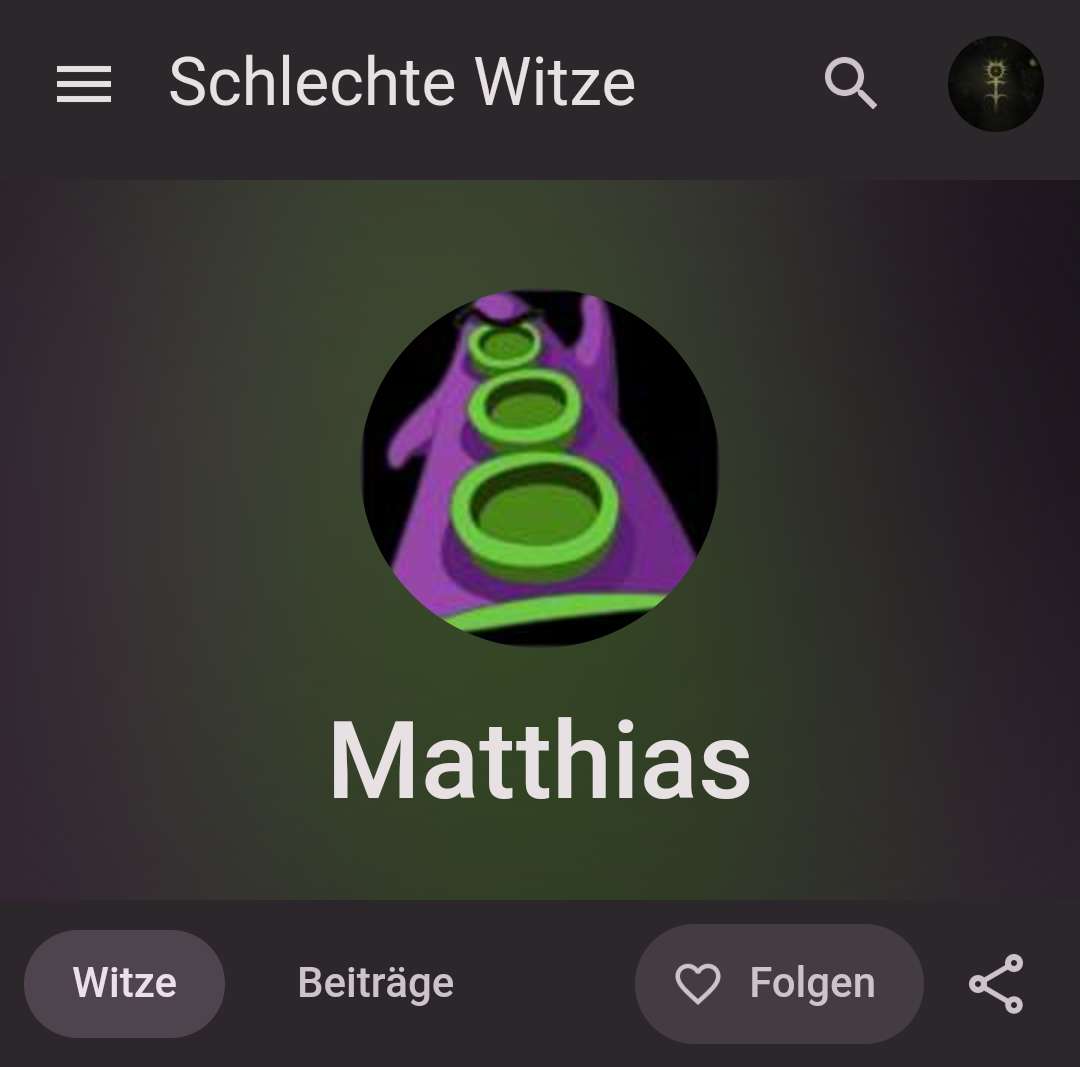
Task: Open your account avatar in the app bar
Action: tap(995, 84)
